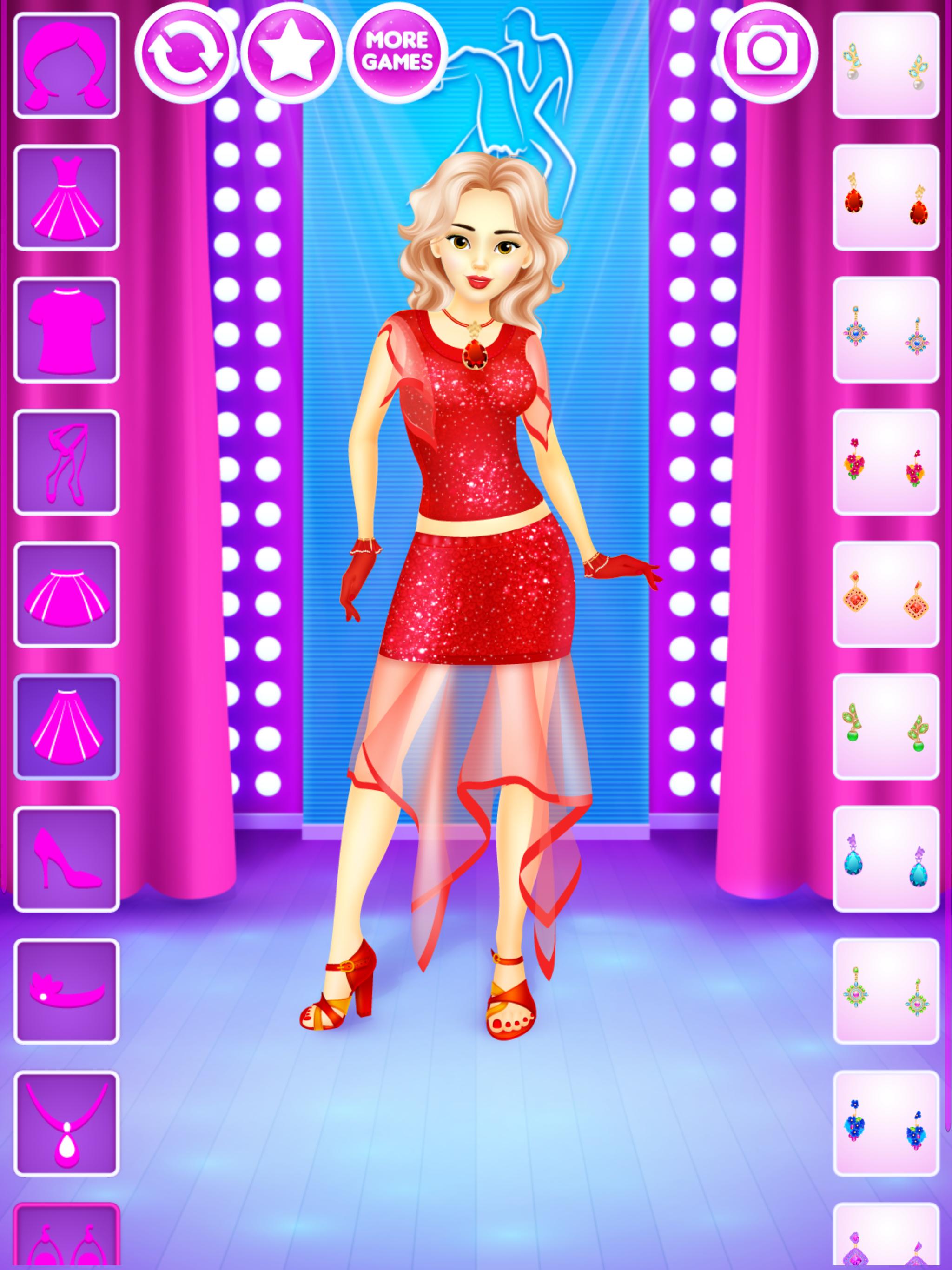Choose the pearl and leaf earrings
Image resolution: width=952 pixels, height=1270 pixels.
pos(886,66)
